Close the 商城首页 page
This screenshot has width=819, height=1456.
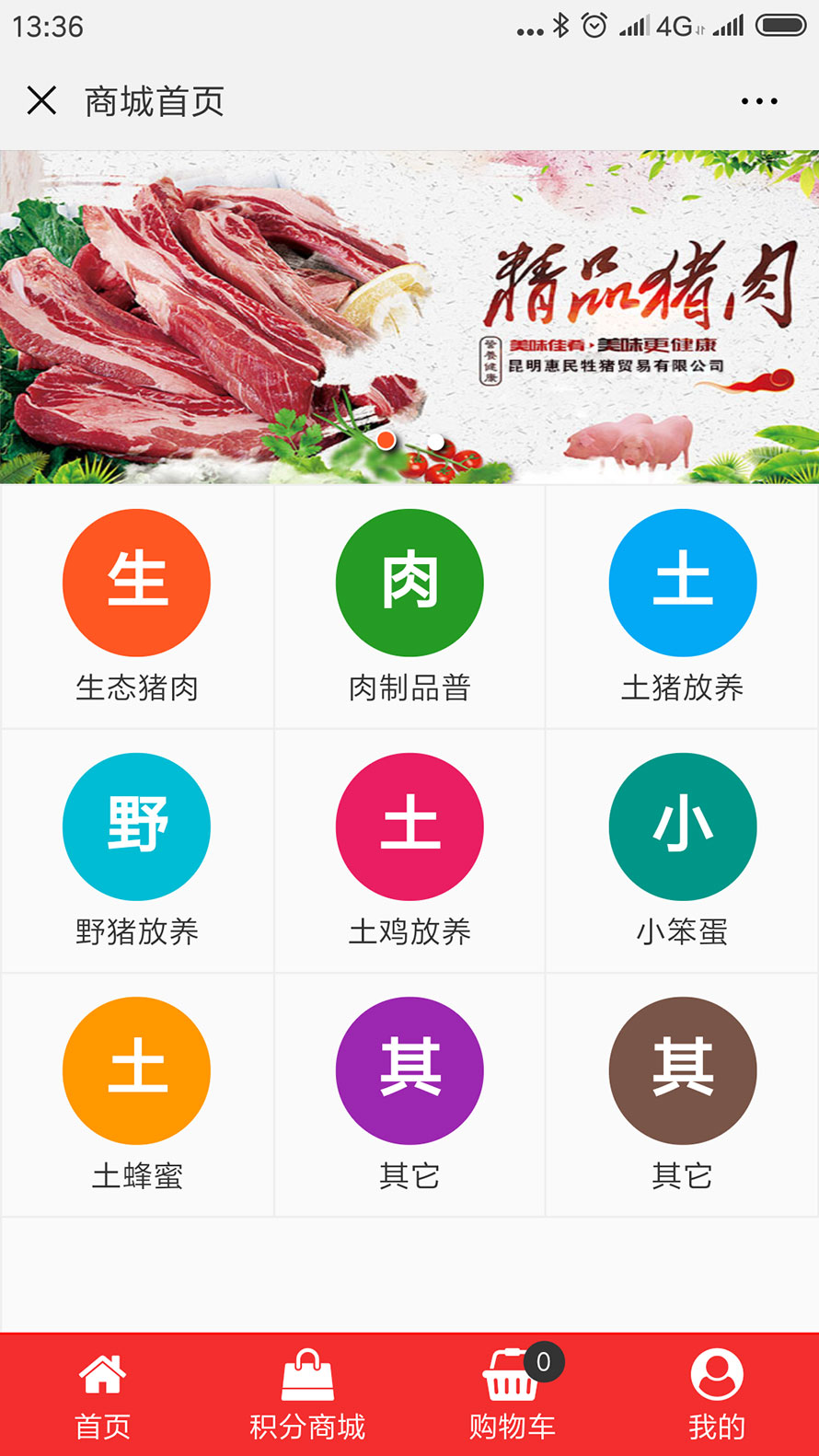coord(41,100)
